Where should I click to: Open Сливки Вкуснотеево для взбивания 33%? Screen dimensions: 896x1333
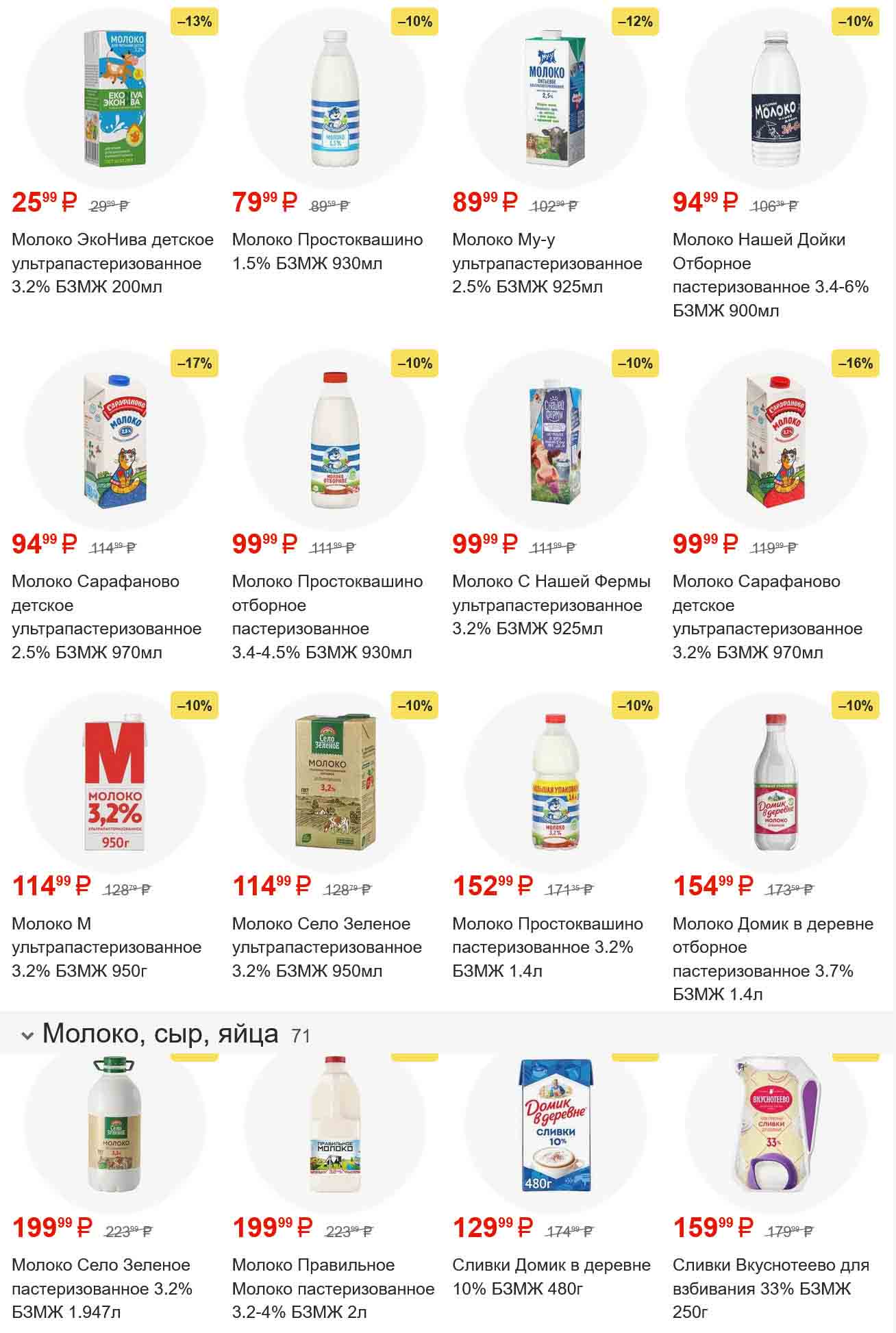(775, 1130)
